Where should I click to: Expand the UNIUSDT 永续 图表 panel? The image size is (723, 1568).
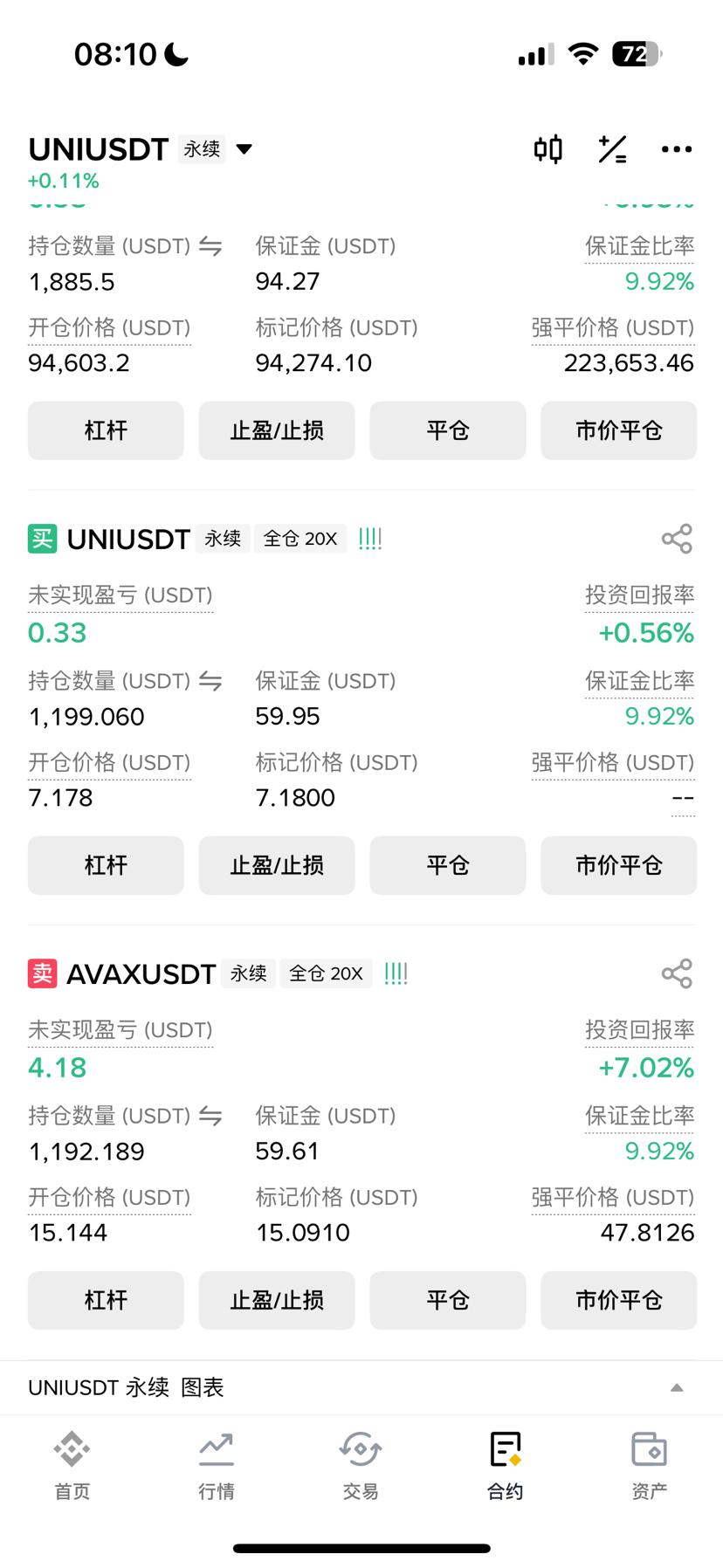coord(676,1387)
